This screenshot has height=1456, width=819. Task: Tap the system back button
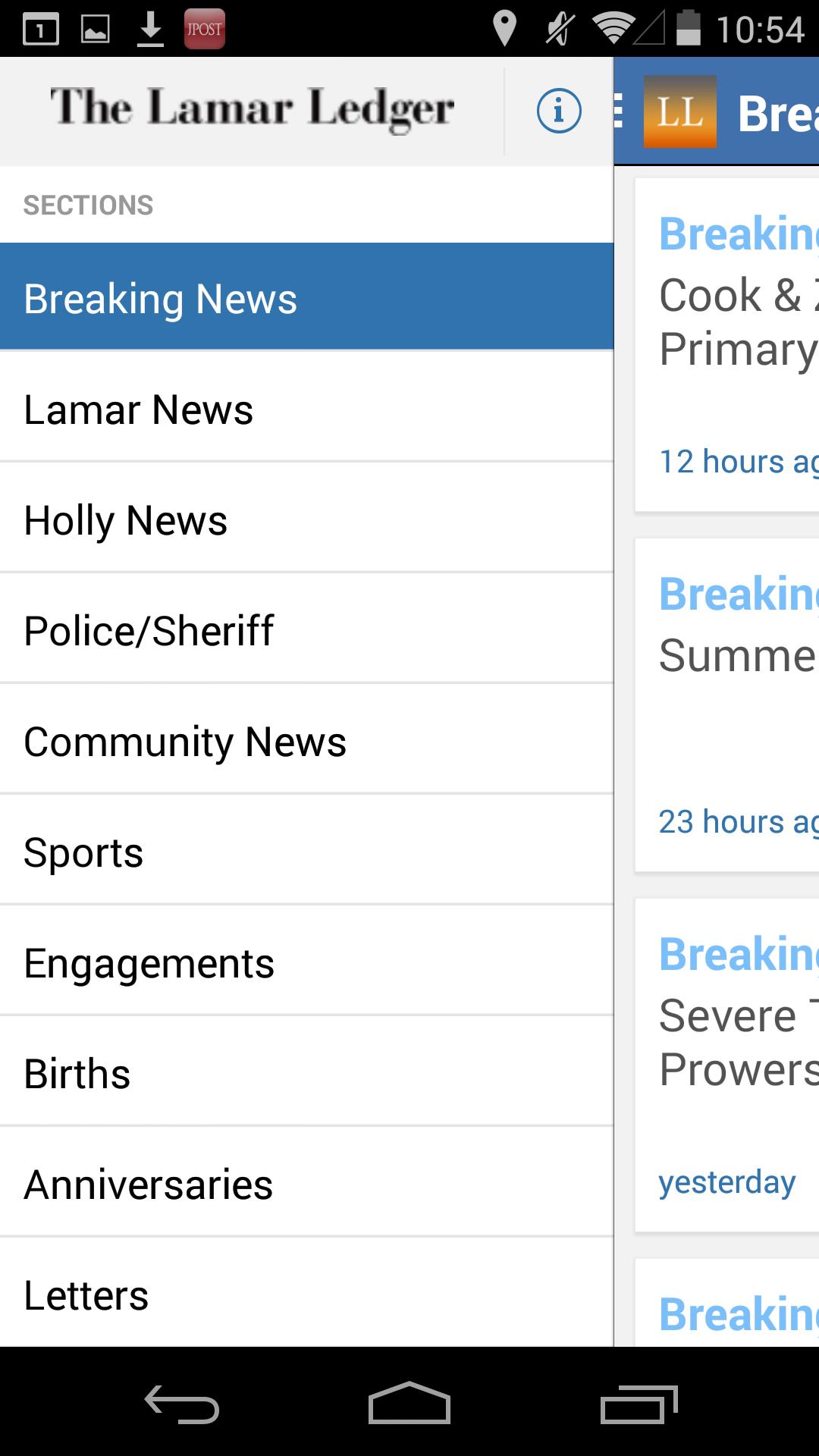coord(182,1404)
